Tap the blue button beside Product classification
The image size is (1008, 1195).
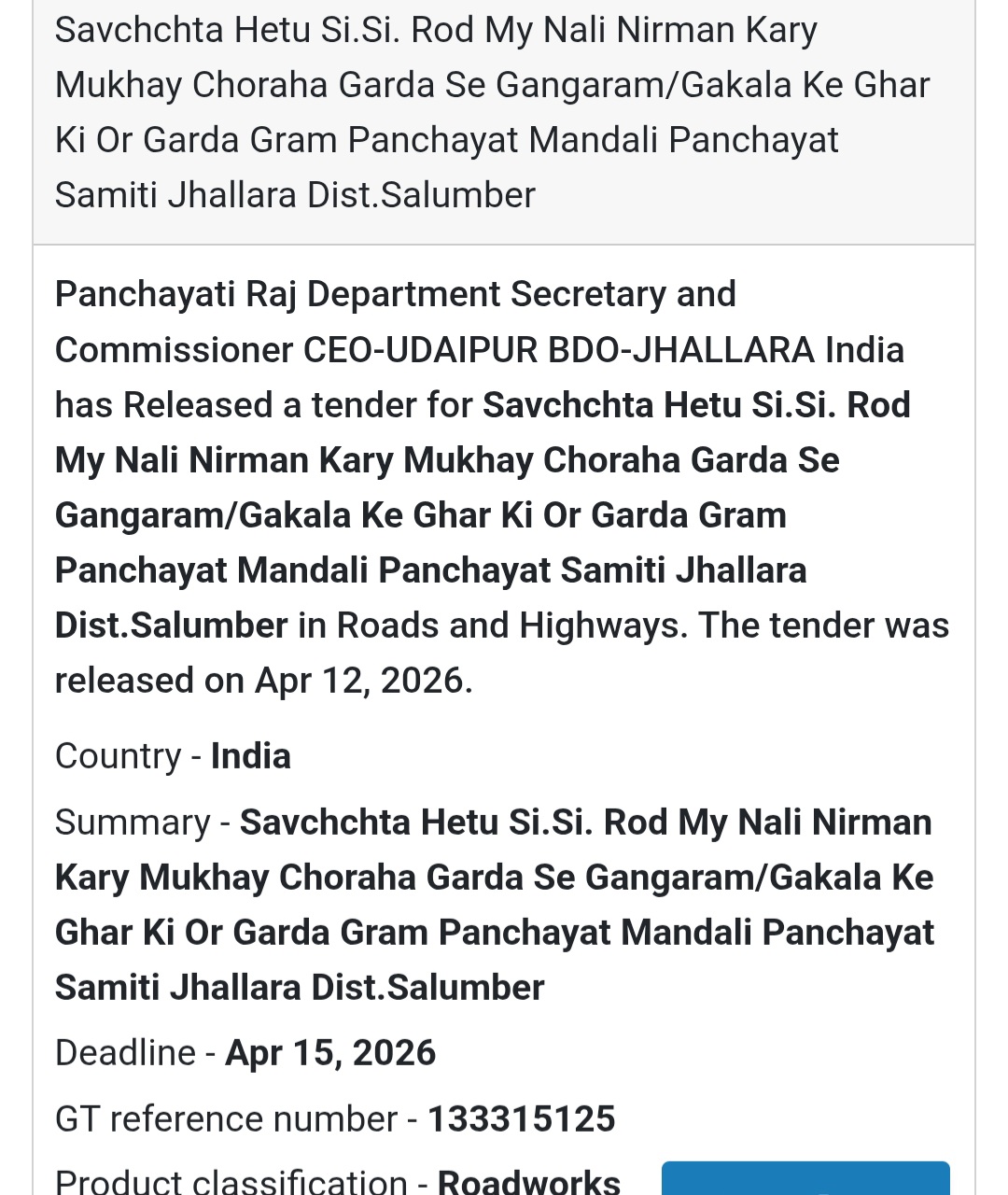click(805, 1179)
